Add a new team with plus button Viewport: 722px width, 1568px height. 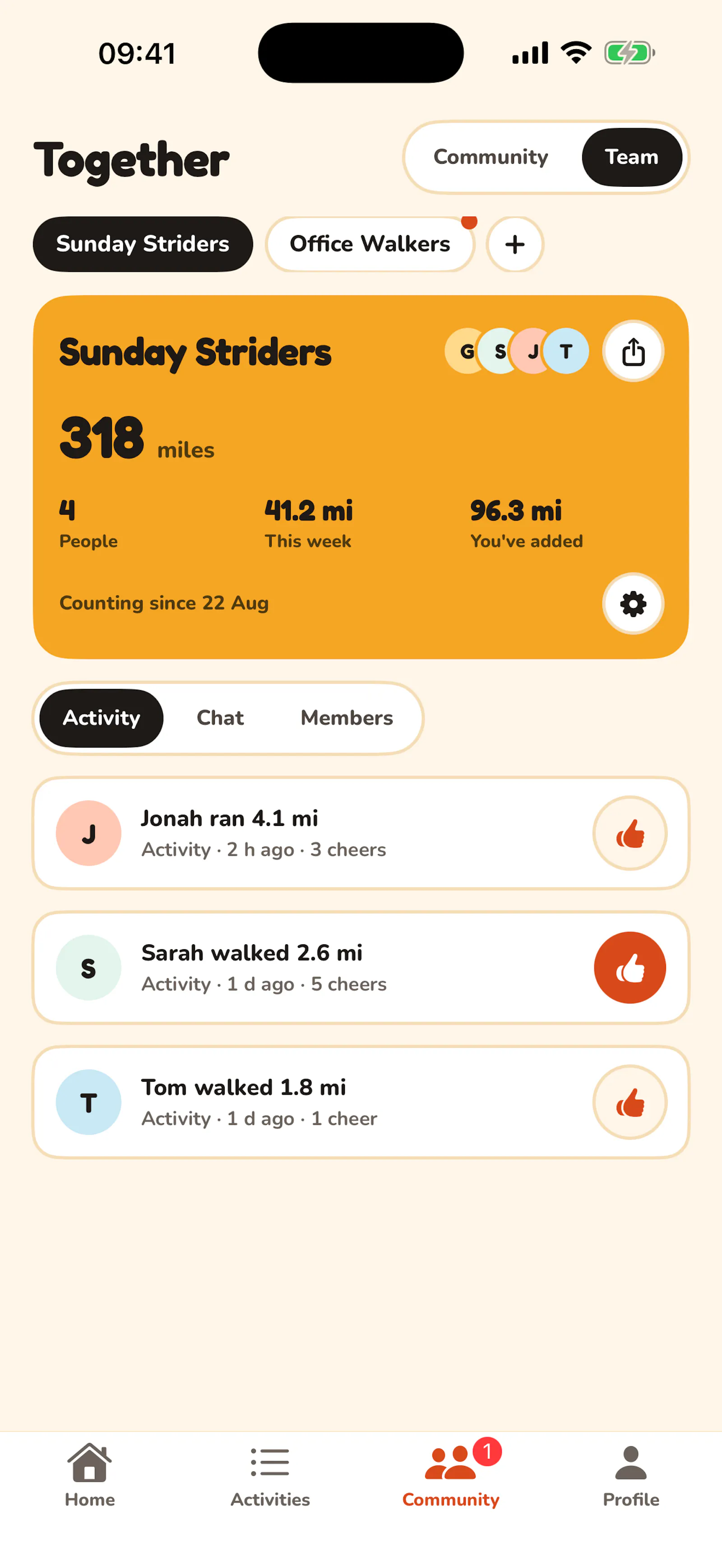[x=514, y=244]
